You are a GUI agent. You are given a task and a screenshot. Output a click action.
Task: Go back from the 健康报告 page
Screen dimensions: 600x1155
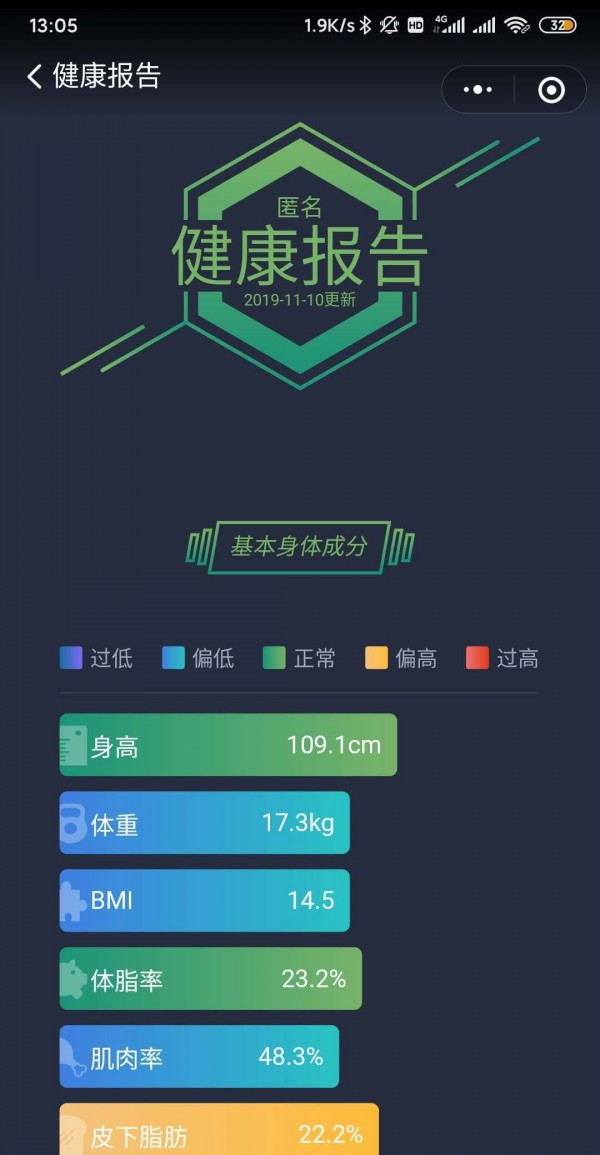tap(35, 77)
